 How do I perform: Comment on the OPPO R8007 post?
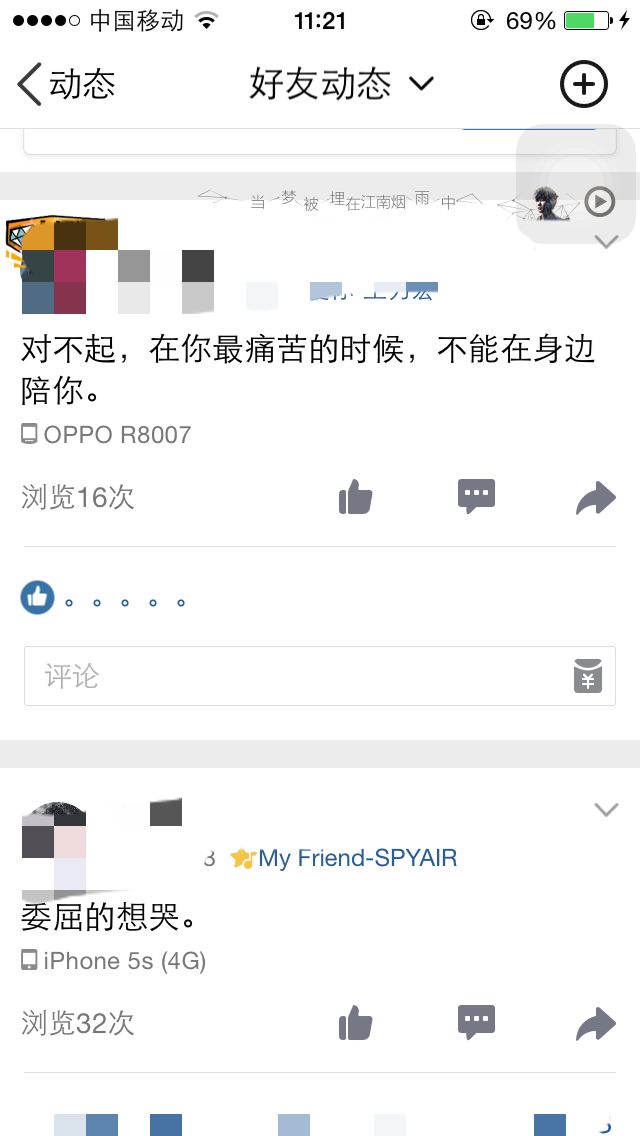pos(476,497)
